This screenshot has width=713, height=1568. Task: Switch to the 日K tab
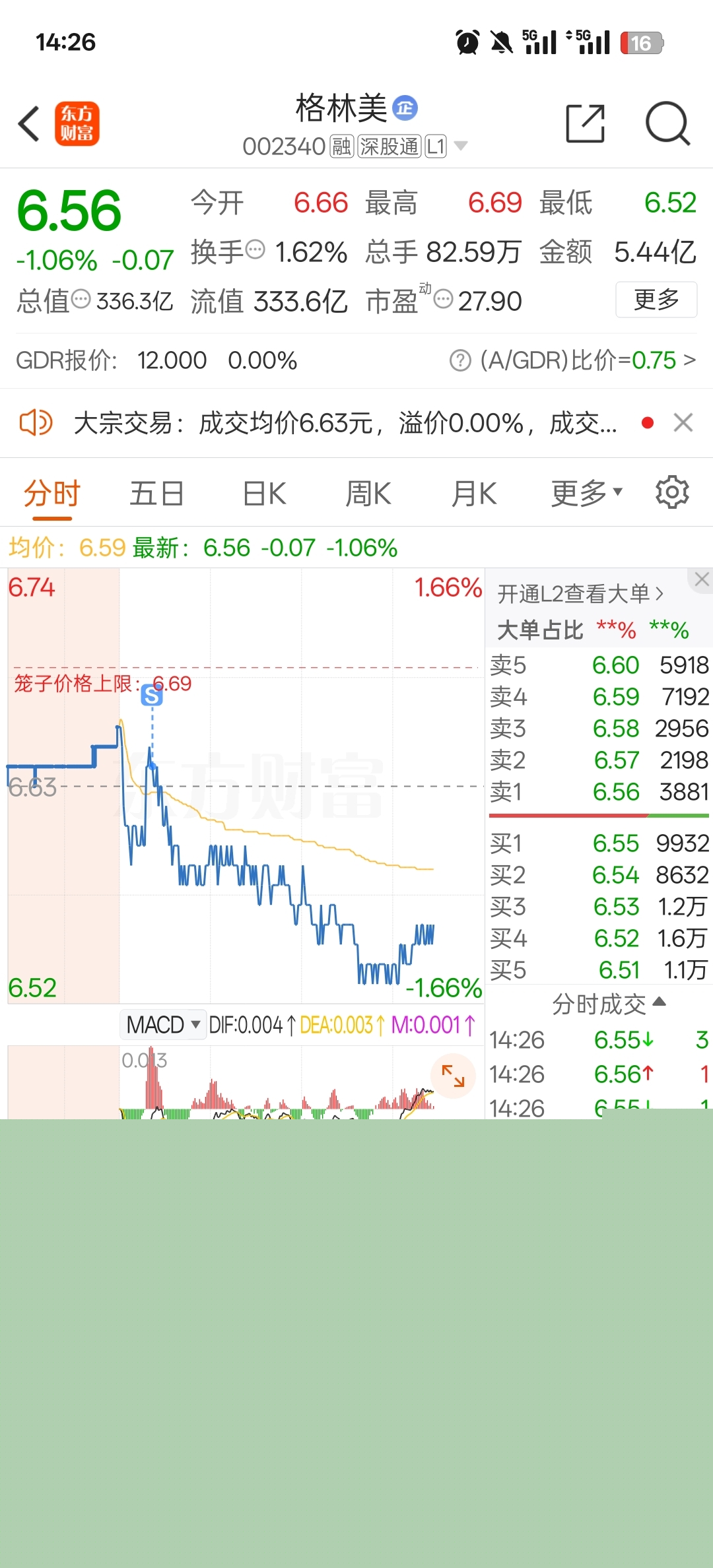(263, 492)
